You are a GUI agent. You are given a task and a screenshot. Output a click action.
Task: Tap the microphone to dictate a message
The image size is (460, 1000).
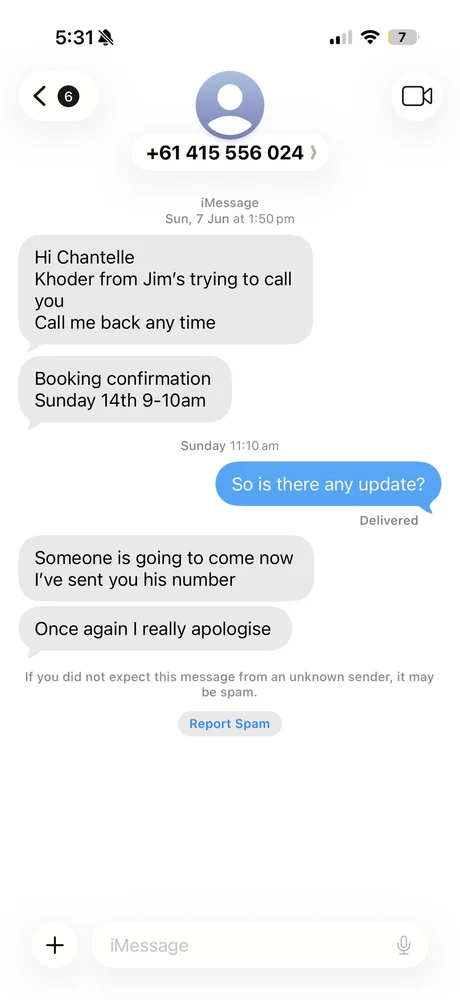404,945
